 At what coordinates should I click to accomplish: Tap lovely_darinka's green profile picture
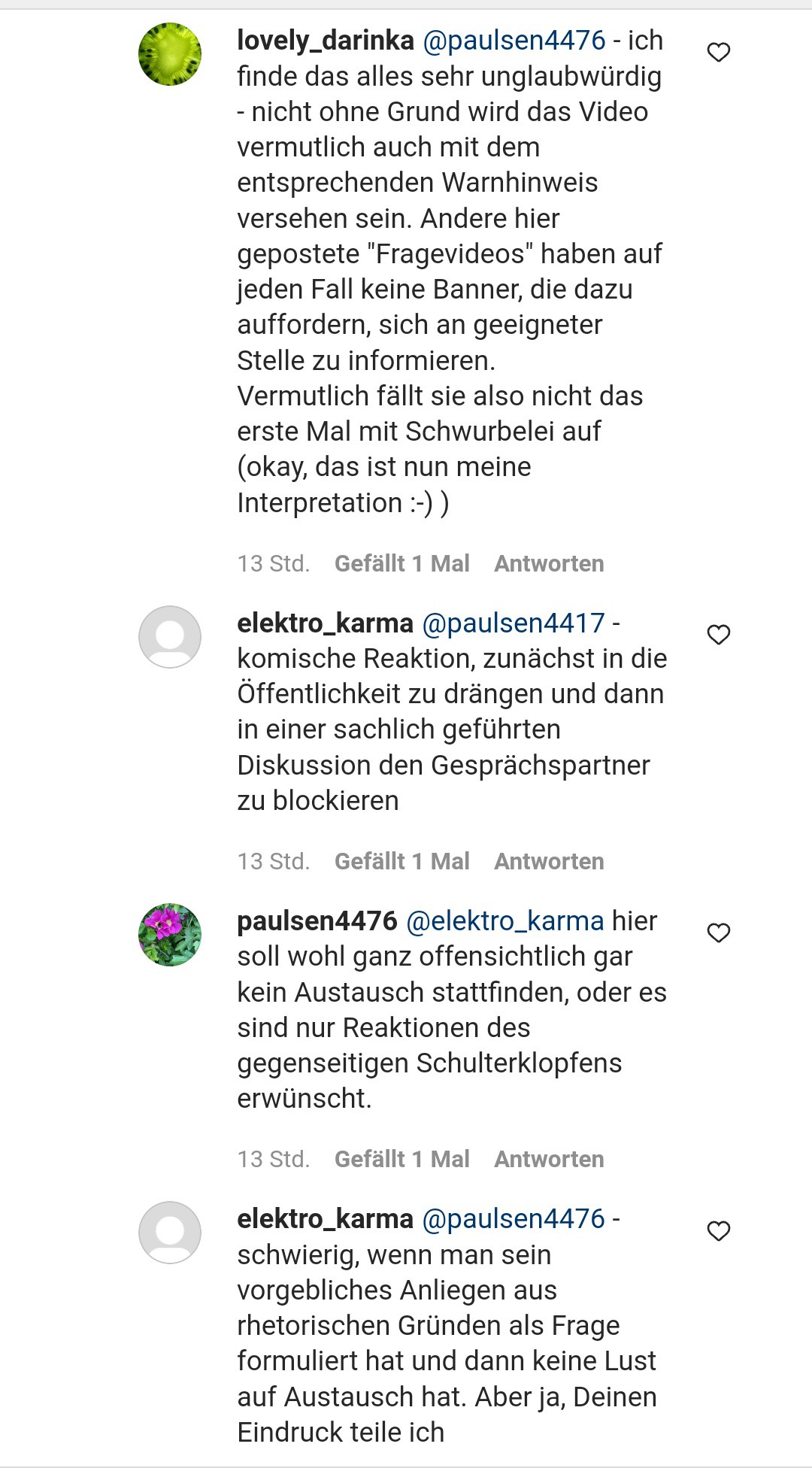170,54
